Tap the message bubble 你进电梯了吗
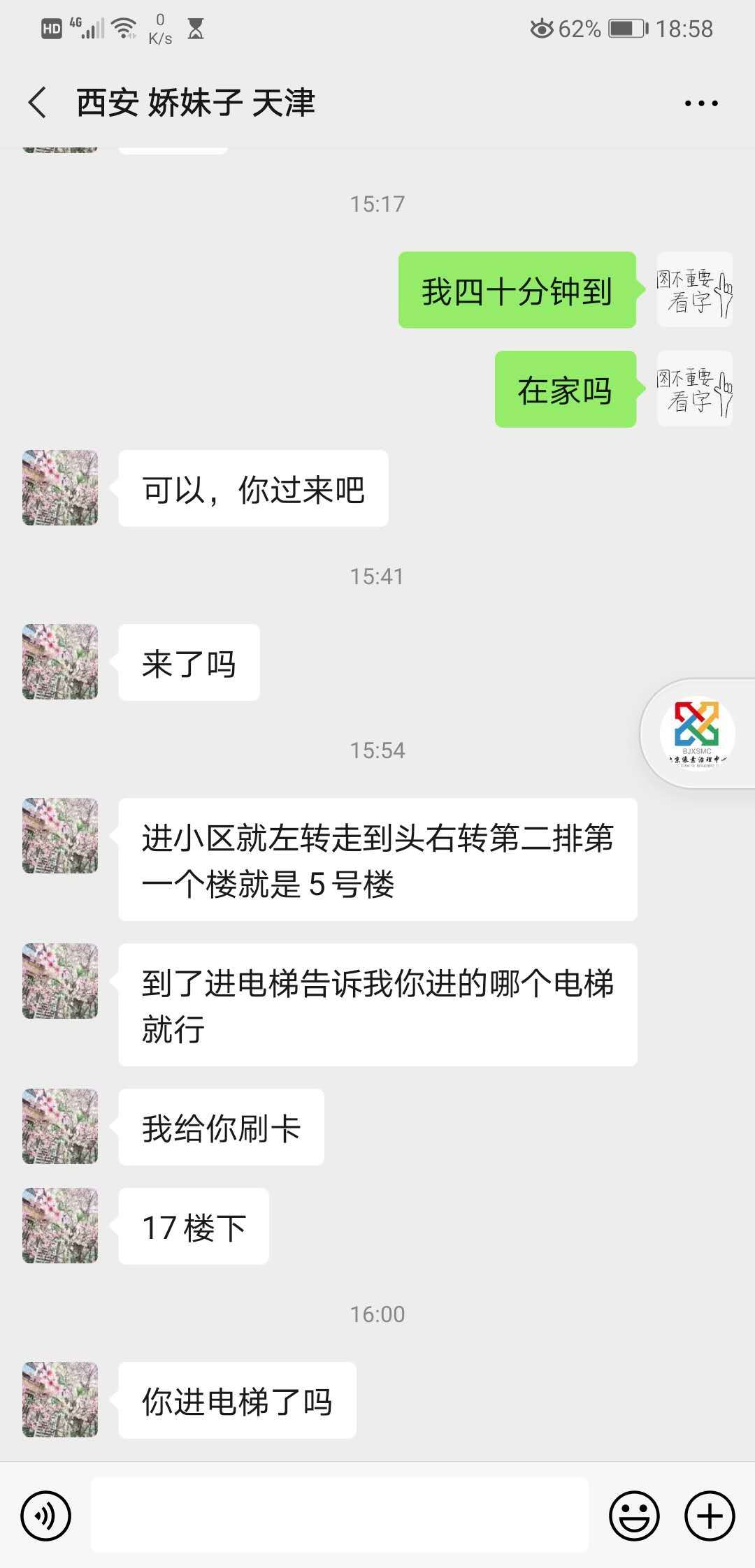This screenshot has width=755, height=1568. point(237,1400)
